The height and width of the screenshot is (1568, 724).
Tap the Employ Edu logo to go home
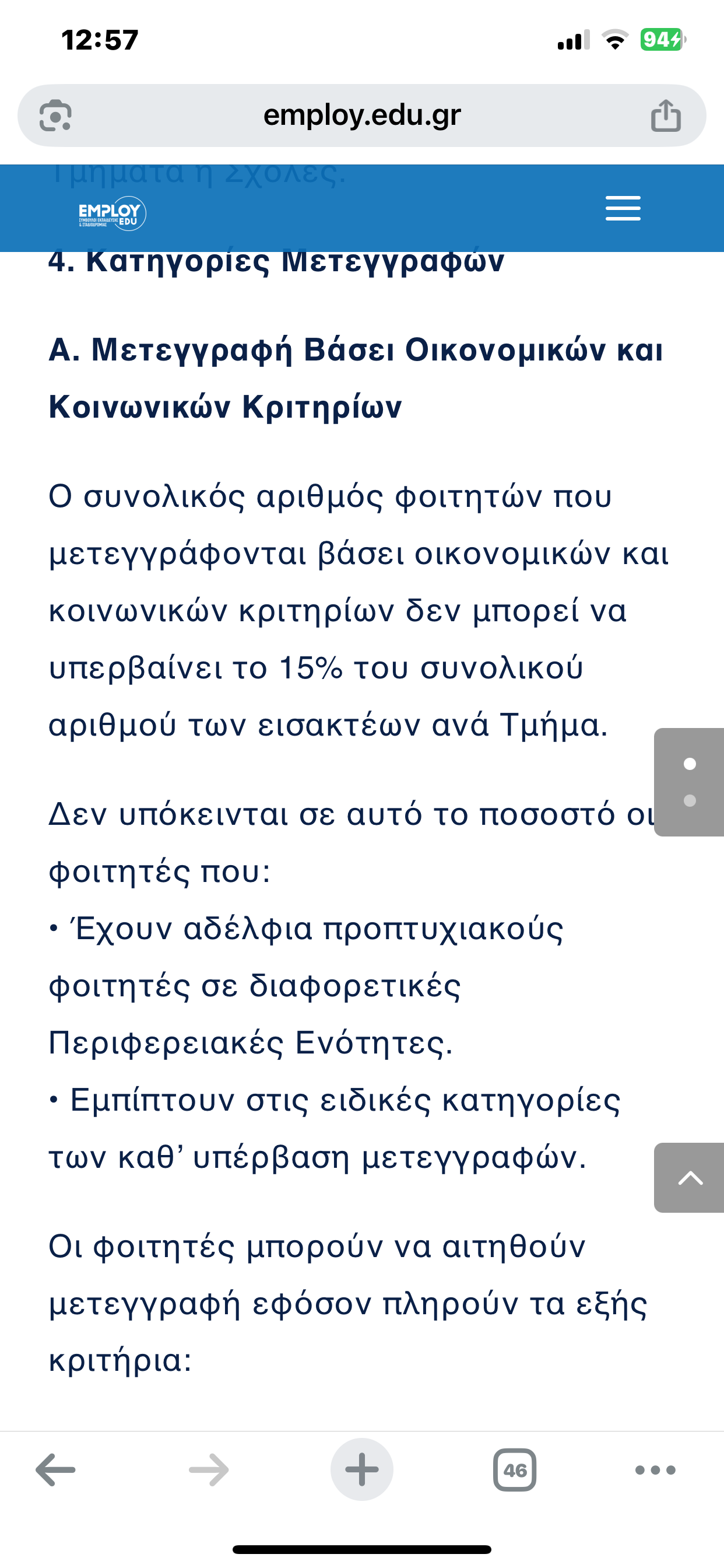pyautogui.click(x=112, y=213)
